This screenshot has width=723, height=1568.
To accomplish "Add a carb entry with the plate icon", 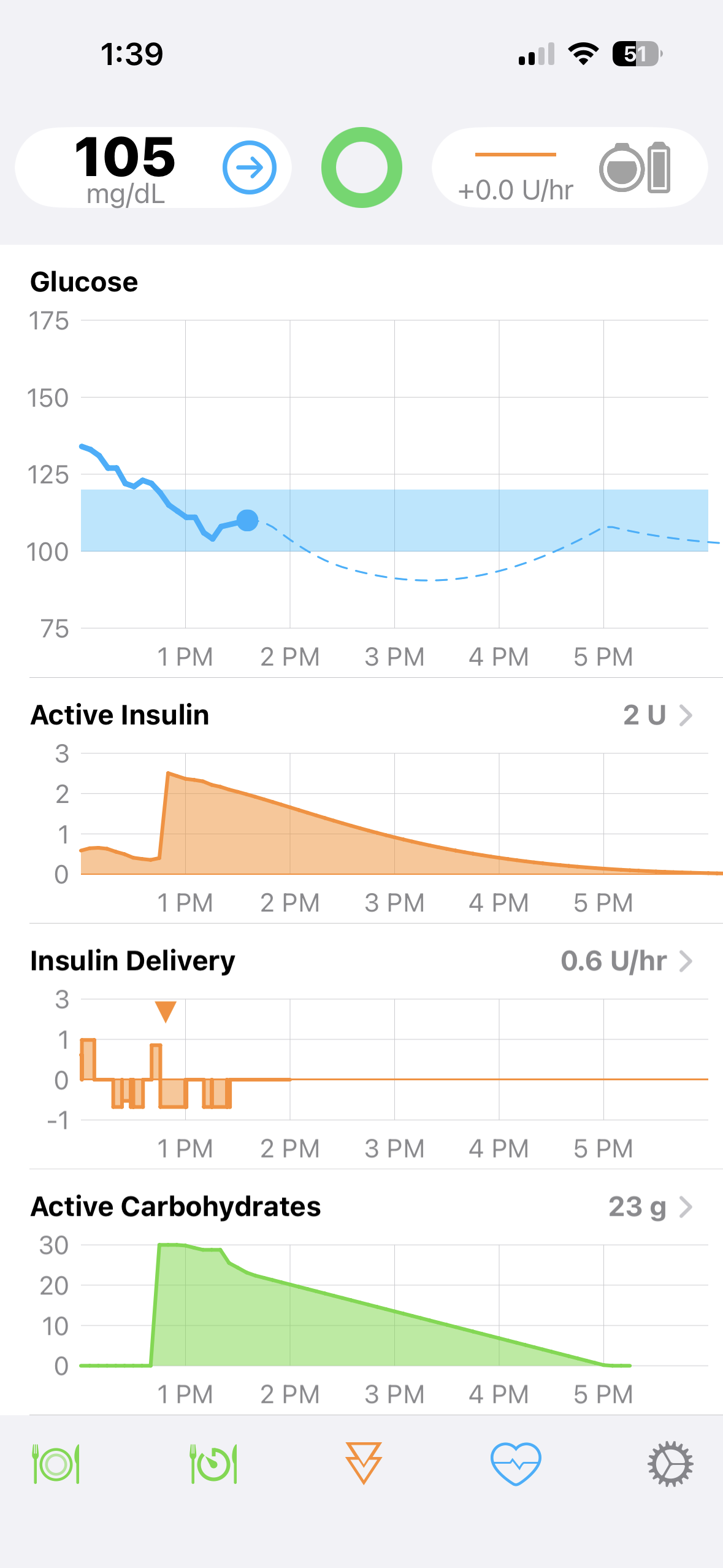I will 56,1464.
